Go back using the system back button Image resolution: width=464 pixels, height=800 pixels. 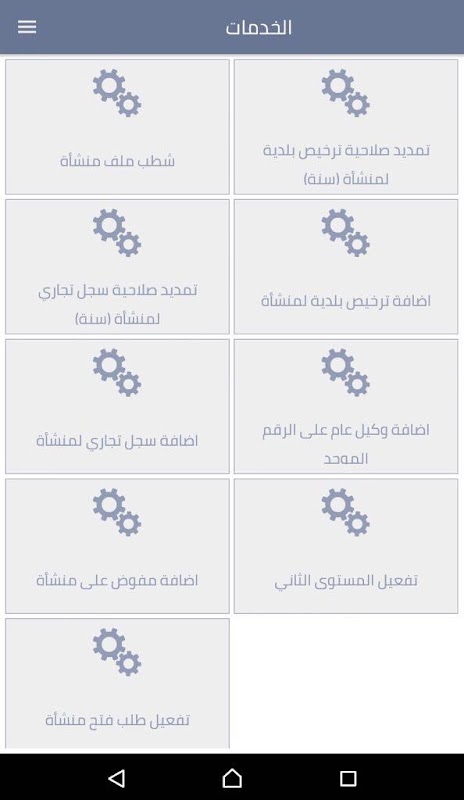point(116,778)
